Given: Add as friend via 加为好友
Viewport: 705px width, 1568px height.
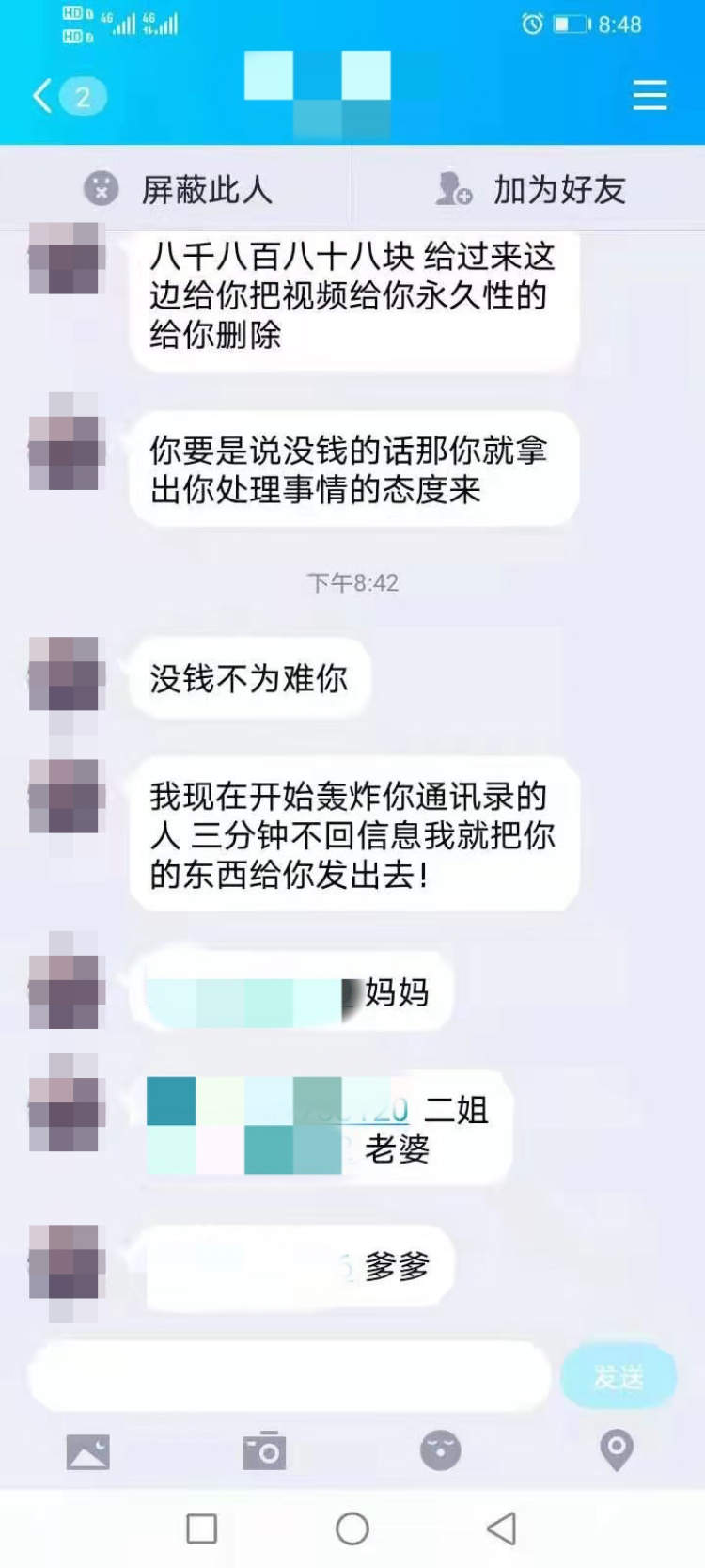Looking at the screenshot, I should (529, 189).
